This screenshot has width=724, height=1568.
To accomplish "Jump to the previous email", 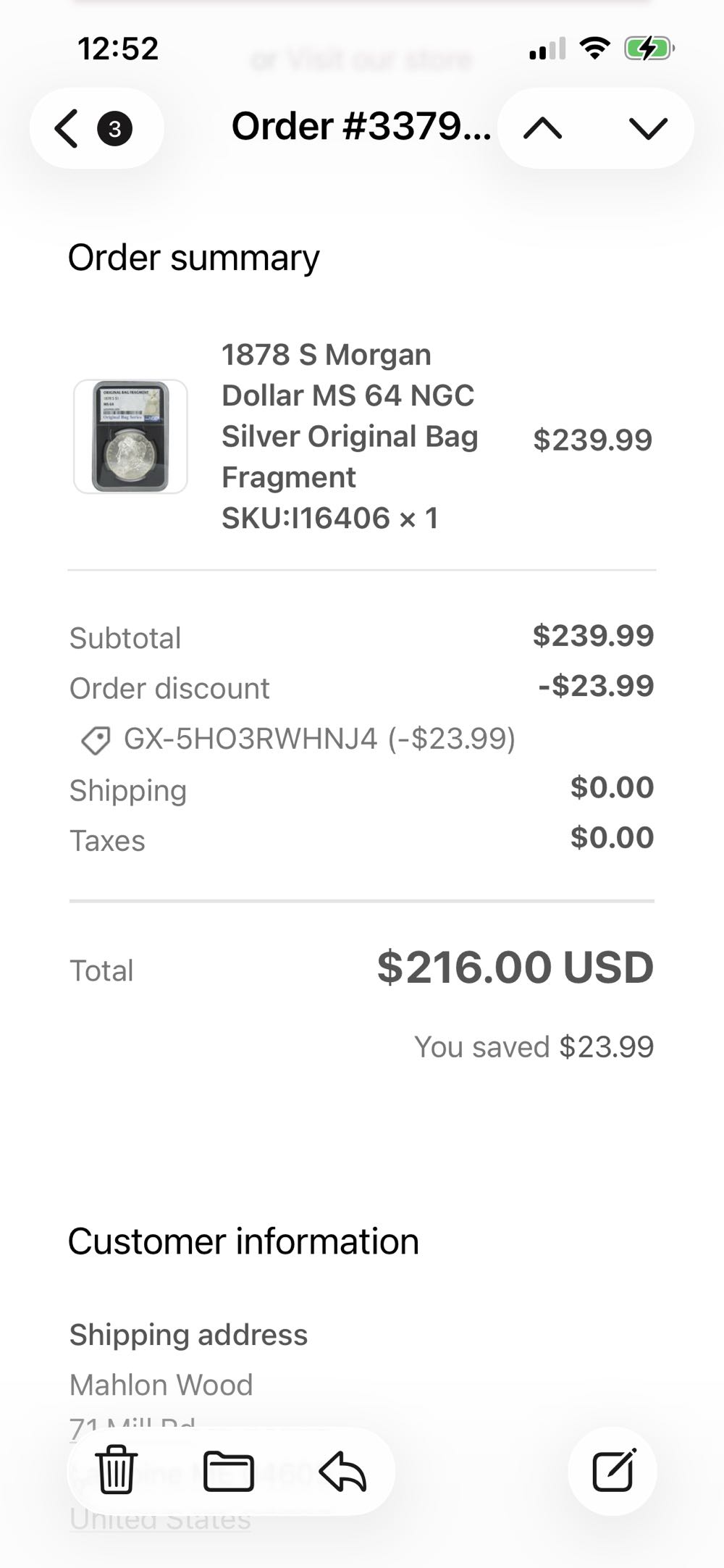I will 542,129.
